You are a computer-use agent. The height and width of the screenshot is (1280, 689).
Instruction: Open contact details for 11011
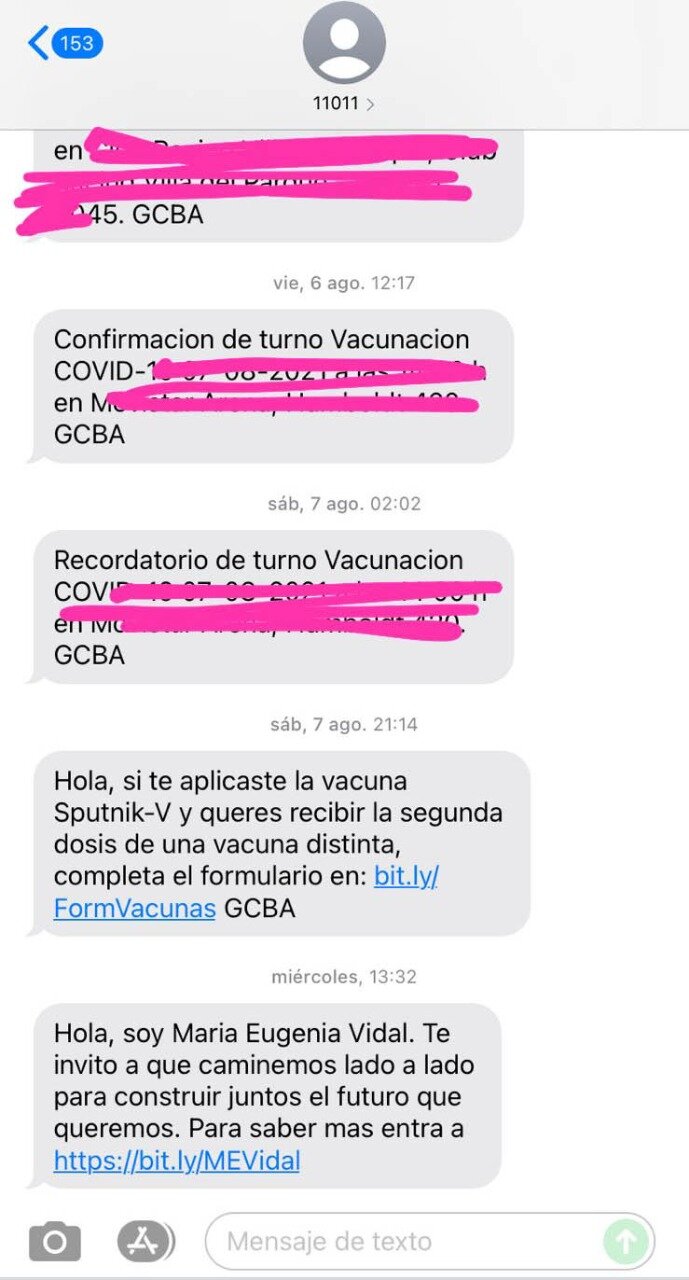click(343, 58)
